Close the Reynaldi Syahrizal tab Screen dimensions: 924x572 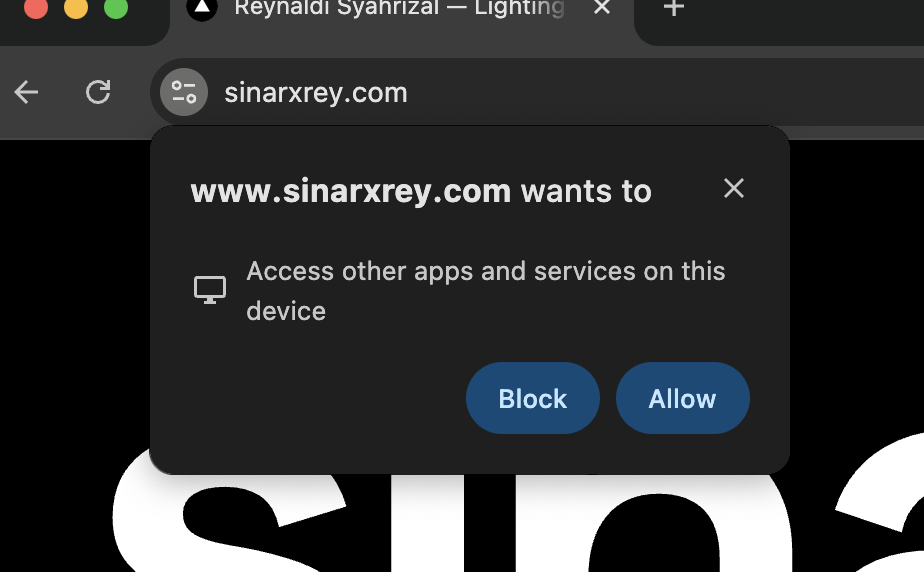(602, 8)
